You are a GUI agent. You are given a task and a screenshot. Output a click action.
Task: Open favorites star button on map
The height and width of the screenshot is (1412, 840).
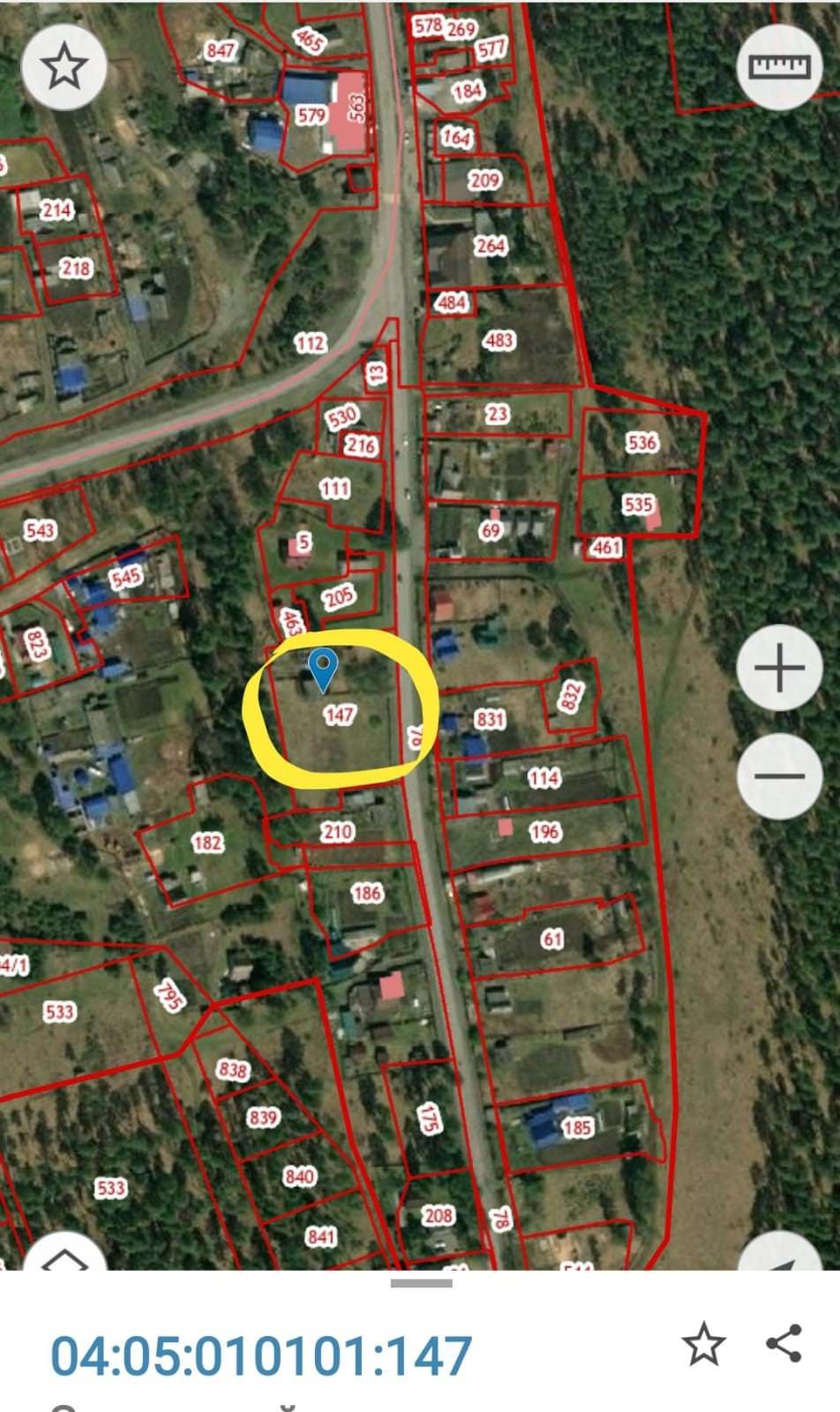click(x=64, y=67)
